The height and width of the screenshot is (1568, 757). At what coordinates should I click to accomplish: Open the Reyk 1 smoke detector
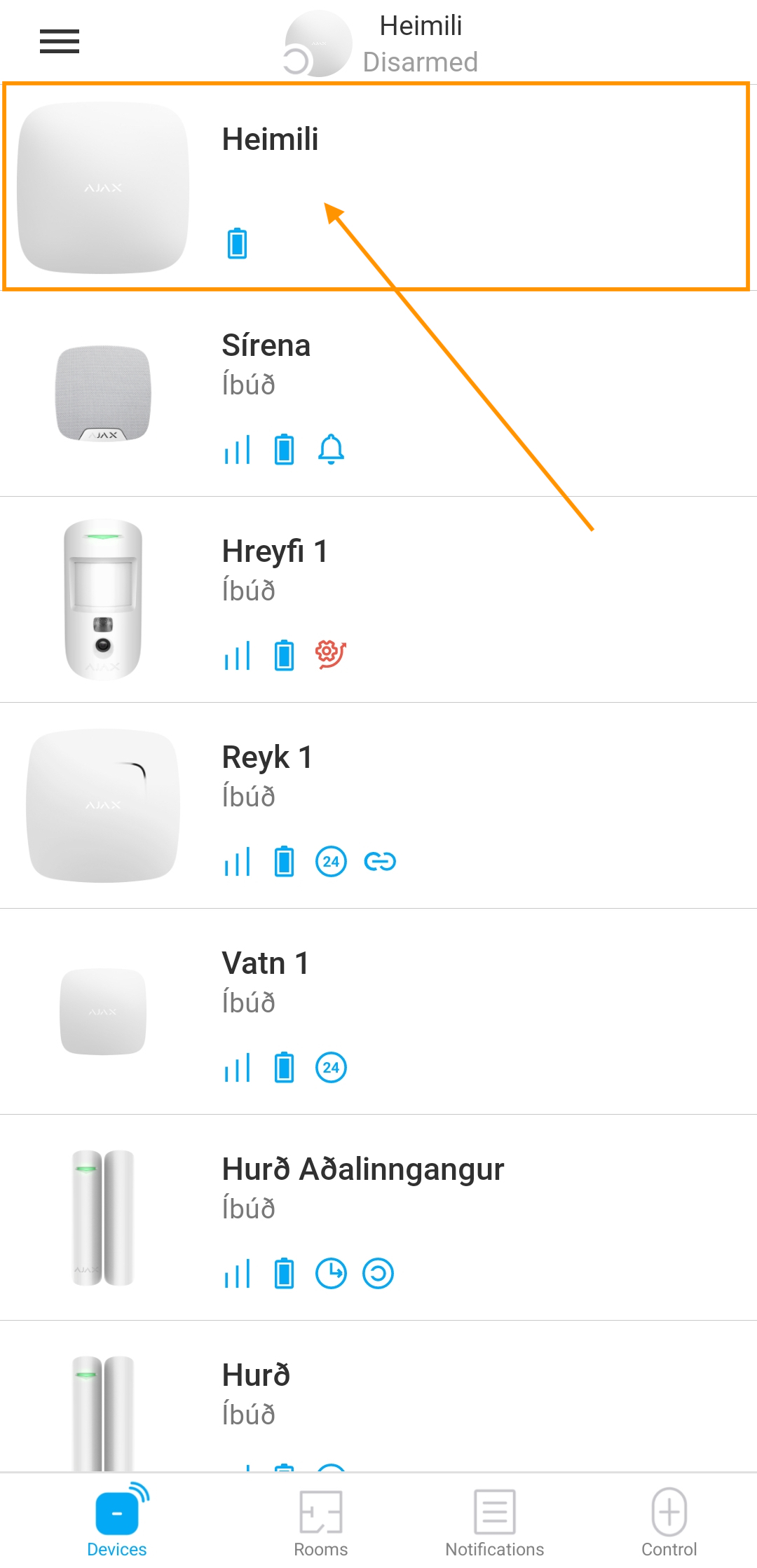378,806
